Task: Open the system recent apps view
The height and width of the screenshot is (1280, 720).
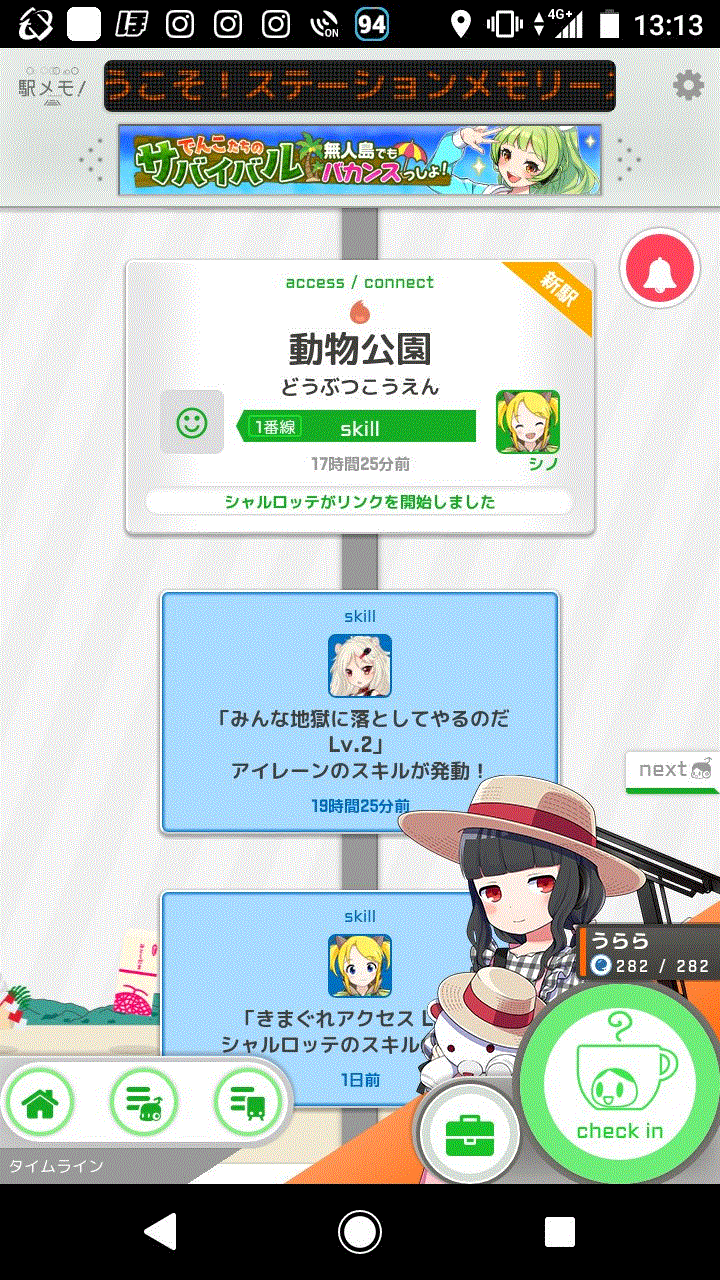Action: [x=559, y=1232]
